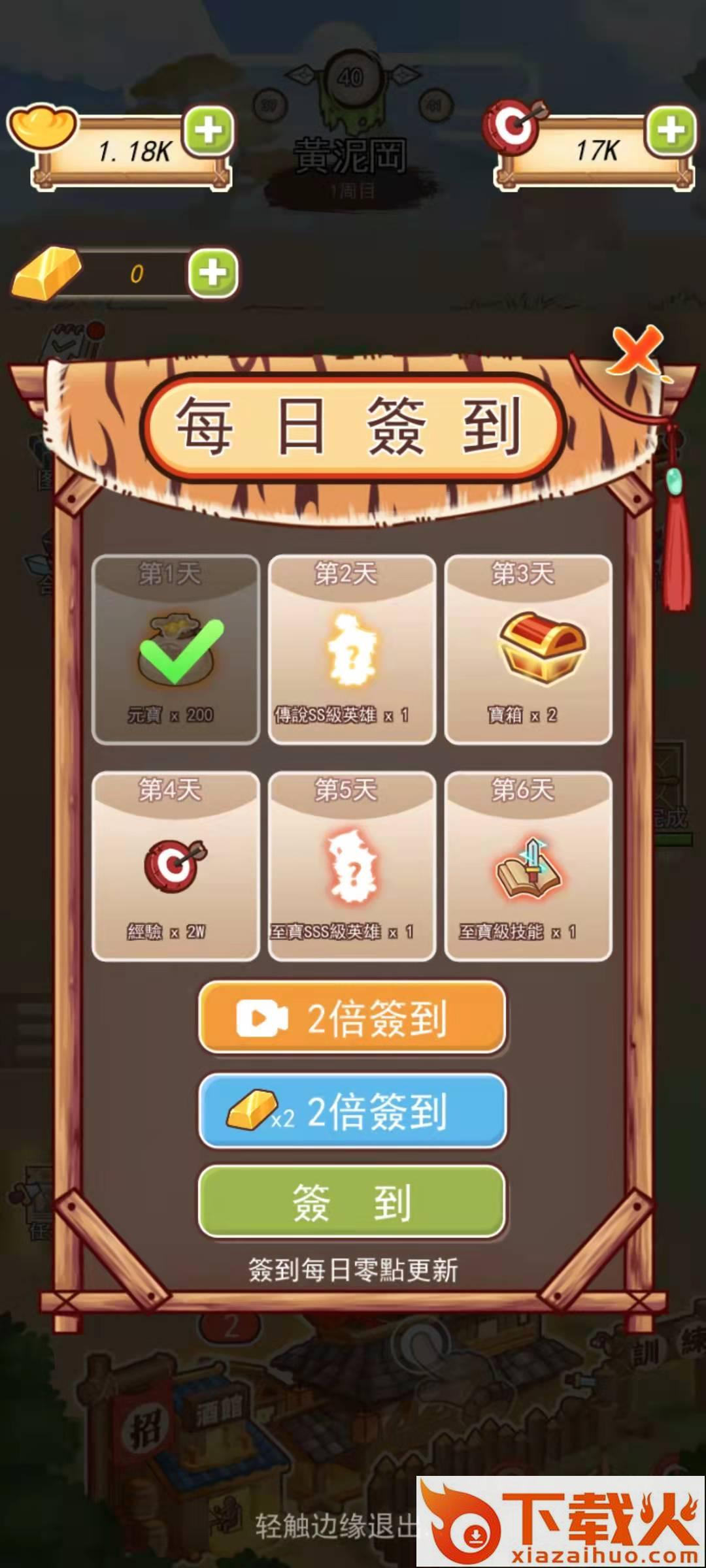This screenshot has height=1568, width=706.
Task: Add more experience with target plus button
Action: coord(671,130)
